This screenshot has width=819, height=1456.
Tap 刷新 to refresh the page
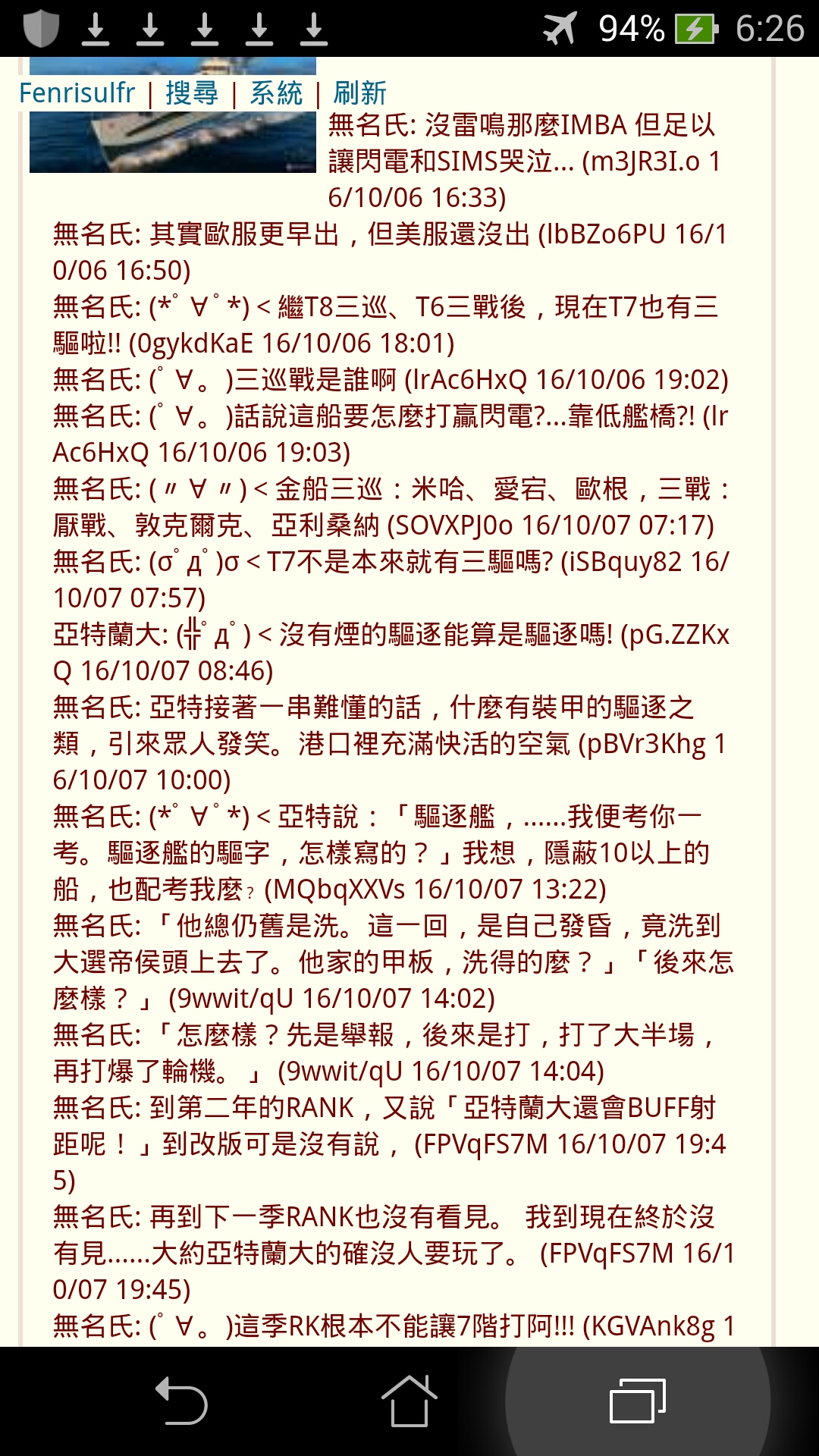[359, 93]
